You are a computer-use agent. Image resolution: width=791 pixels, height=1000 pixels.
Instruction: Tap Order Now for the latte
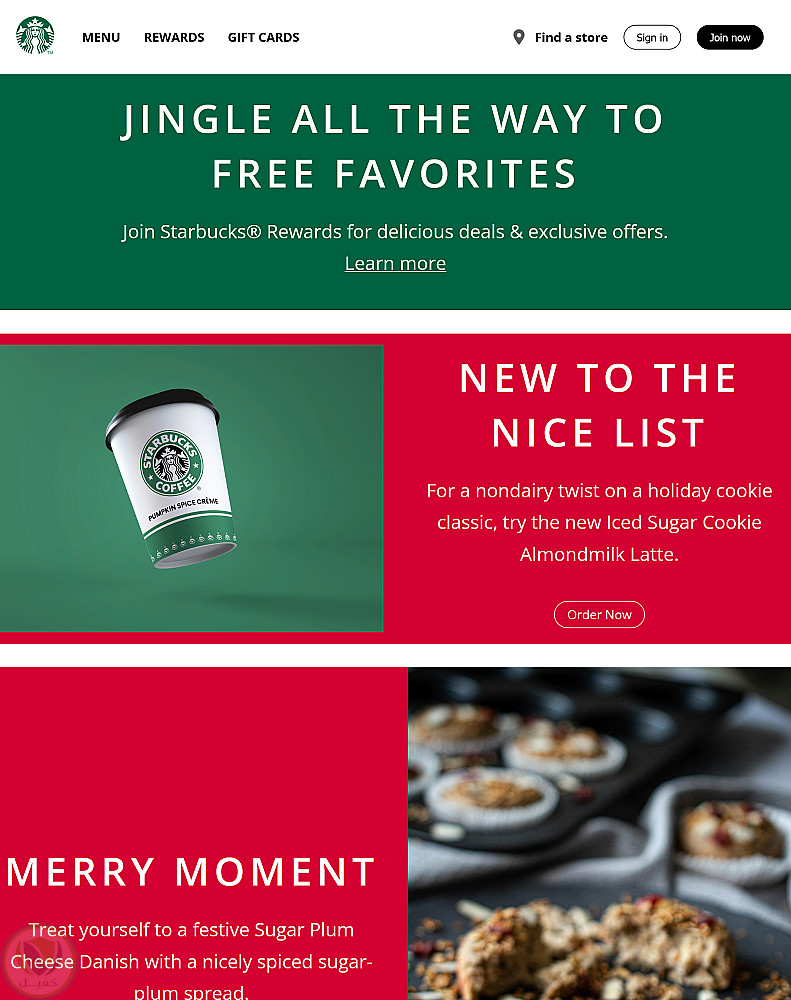click(599, 614)
